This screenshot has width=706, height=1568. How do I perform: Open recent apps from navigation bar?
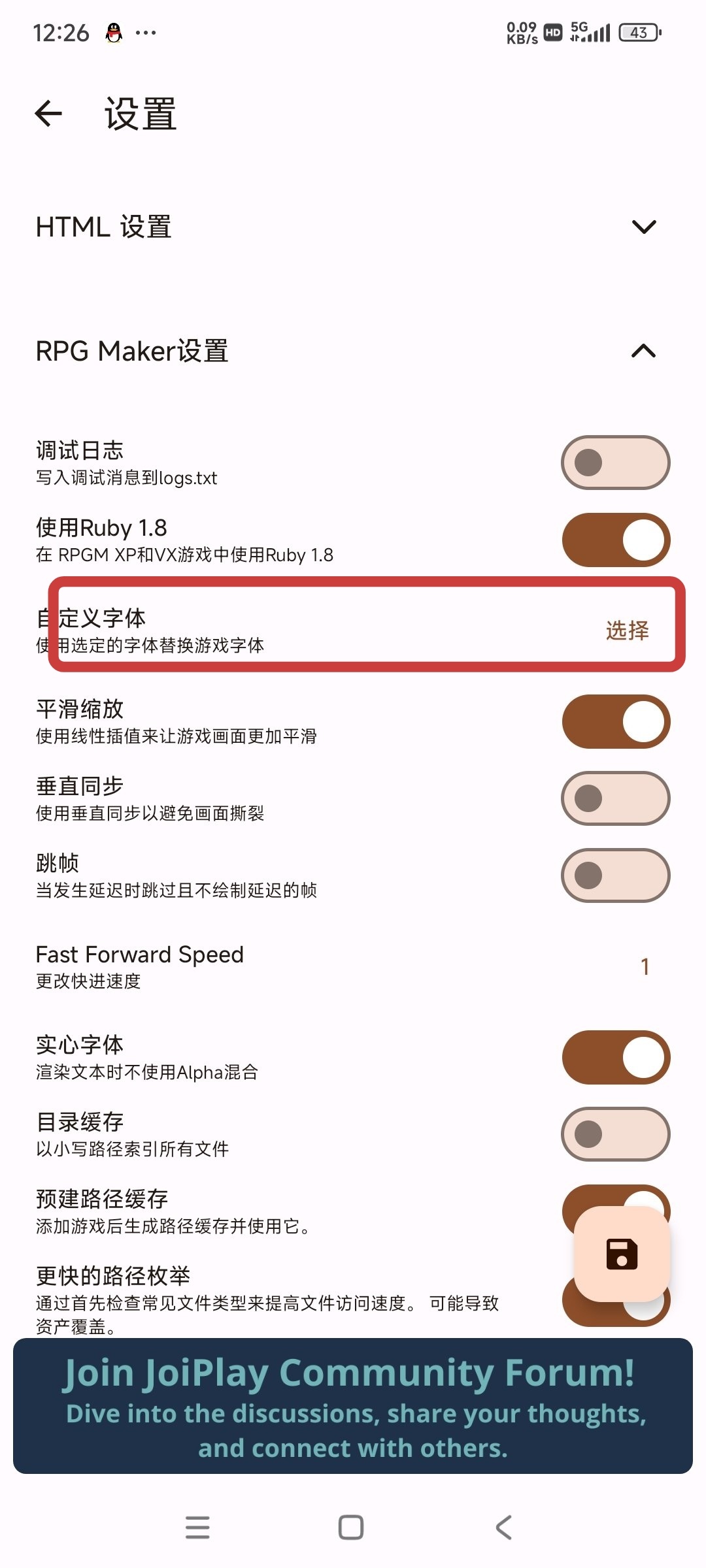pos(197,1527)
